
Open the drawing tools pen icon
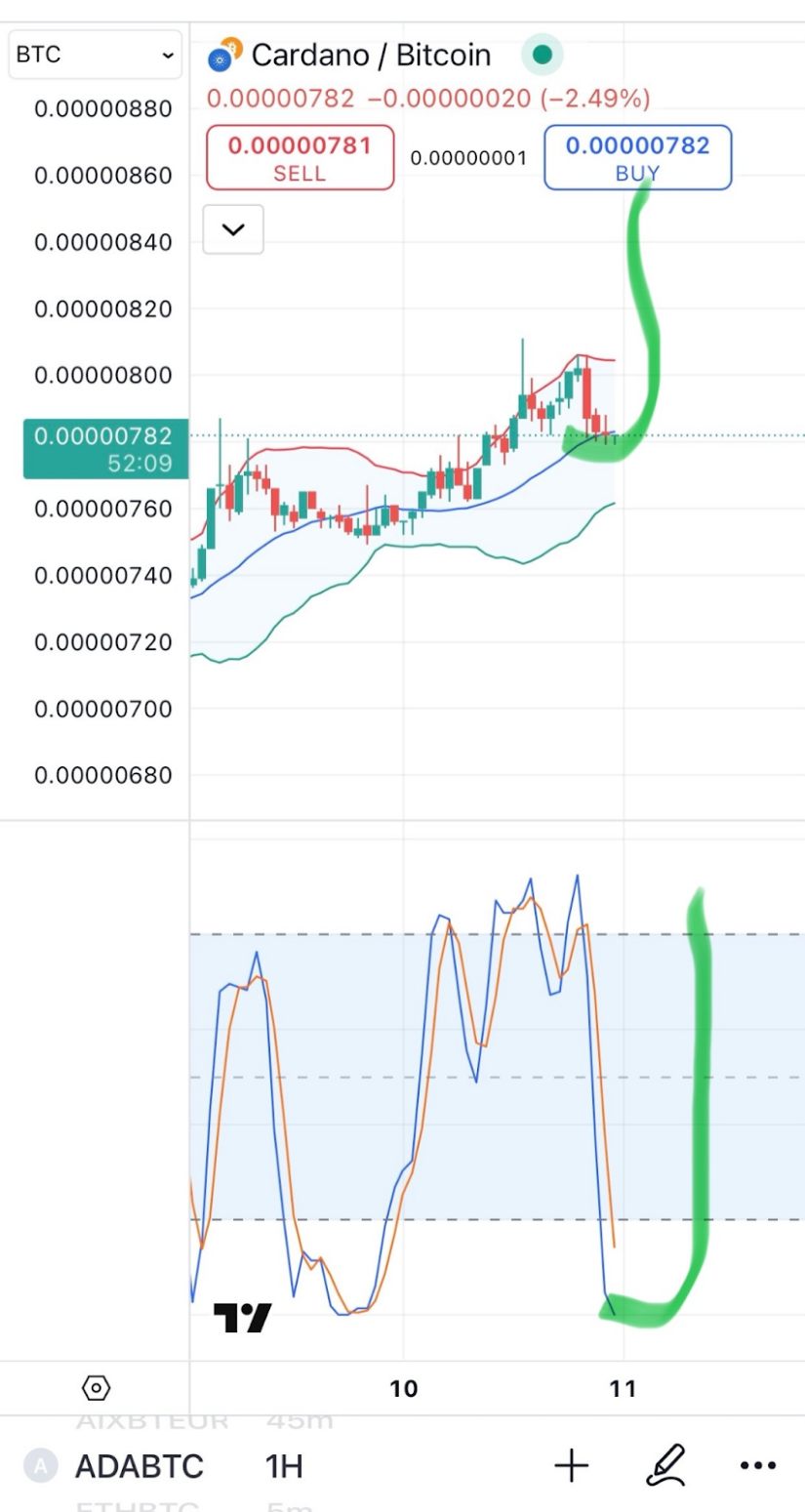[665, 1465]
